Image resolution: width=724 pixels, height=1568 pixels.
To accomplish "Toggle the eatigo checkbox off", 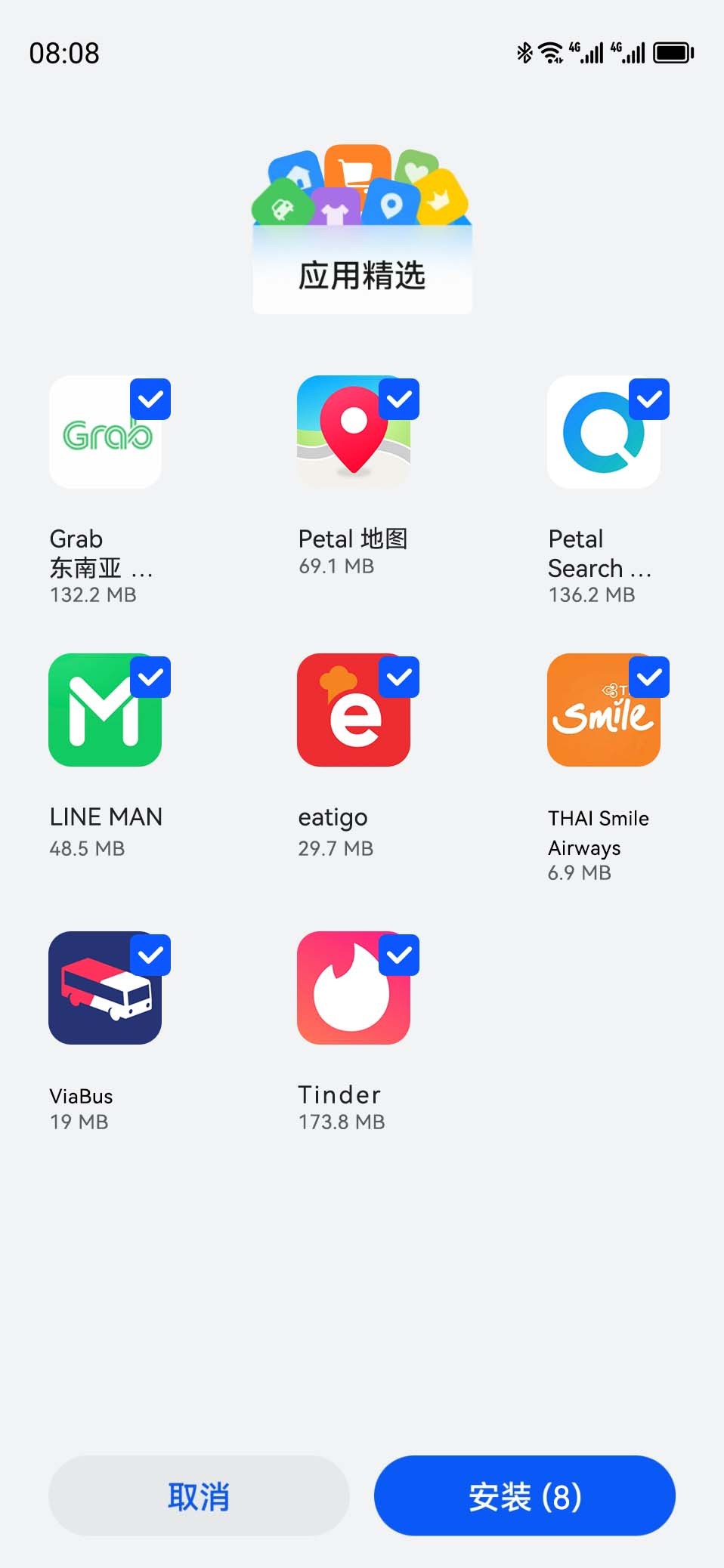I will click(x=399, y=677).
